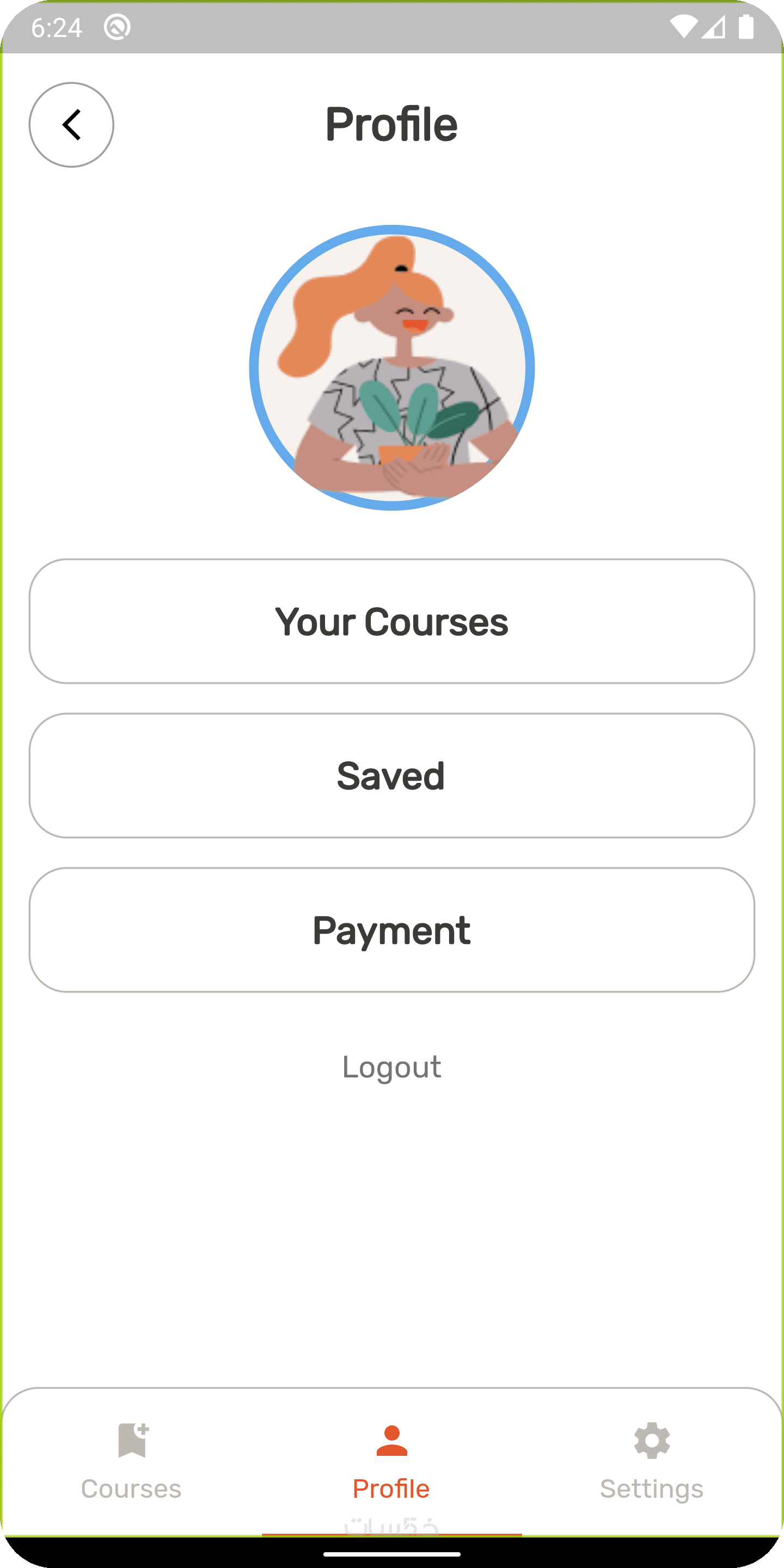The height and width of the screenshot is (1568, 784).
Task: Open the Saved section
Action: pyautogui.click(x=392, y=775)
